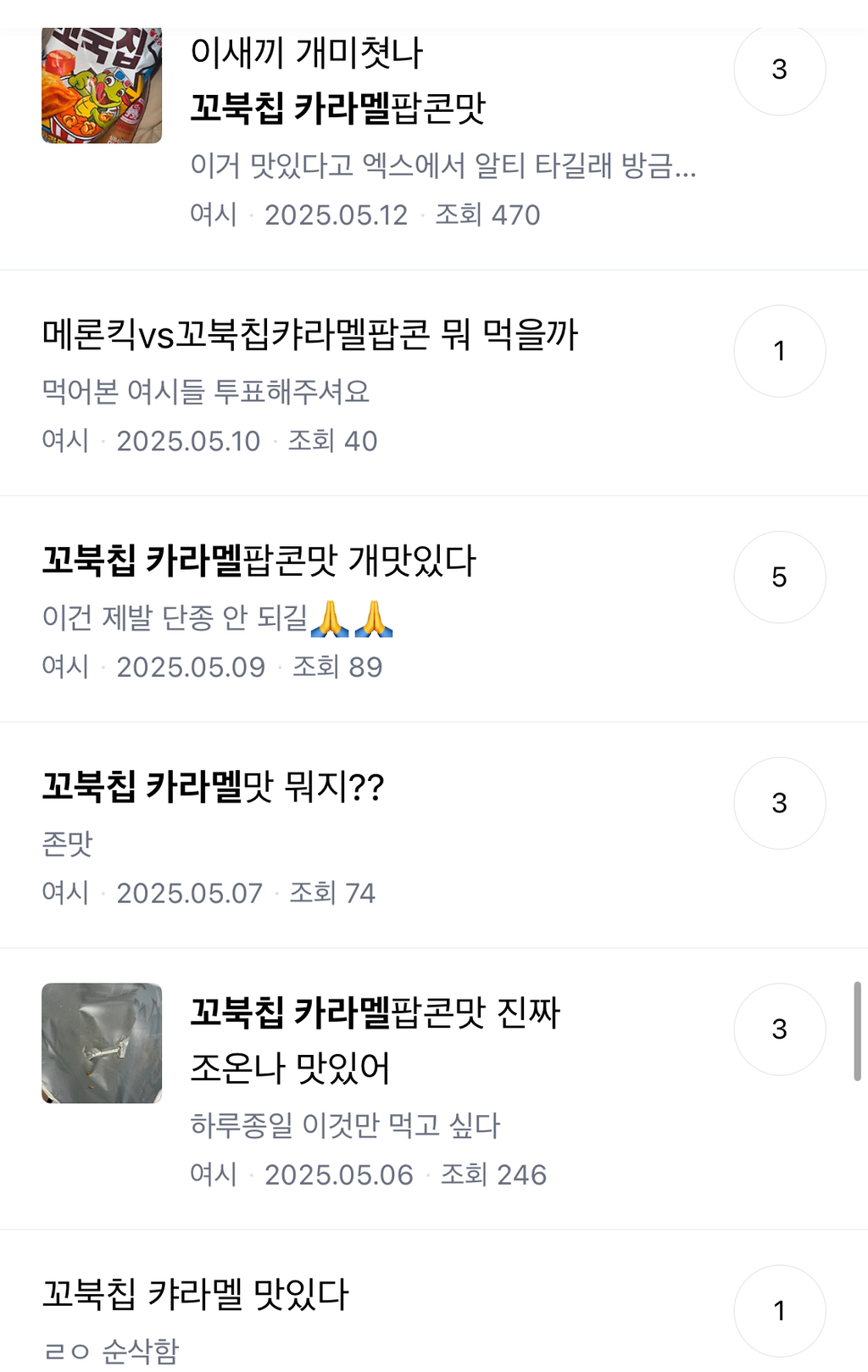View 5 comments on 개맛있다 post
Screen dimensions: 868x1372
(x=779, y=577)
